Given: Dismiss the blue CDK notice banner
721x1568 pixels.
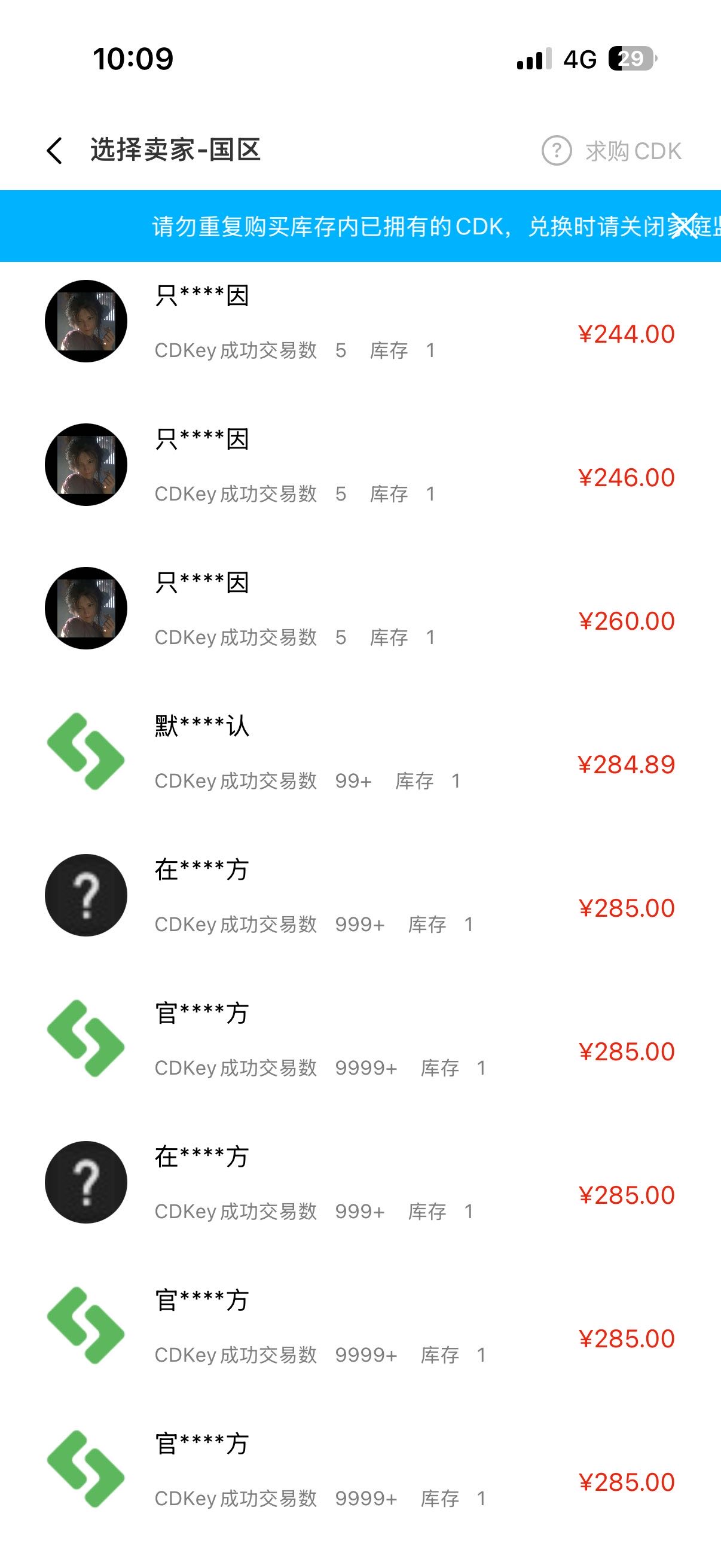Looking at the screenshot, I should [684, 227].
